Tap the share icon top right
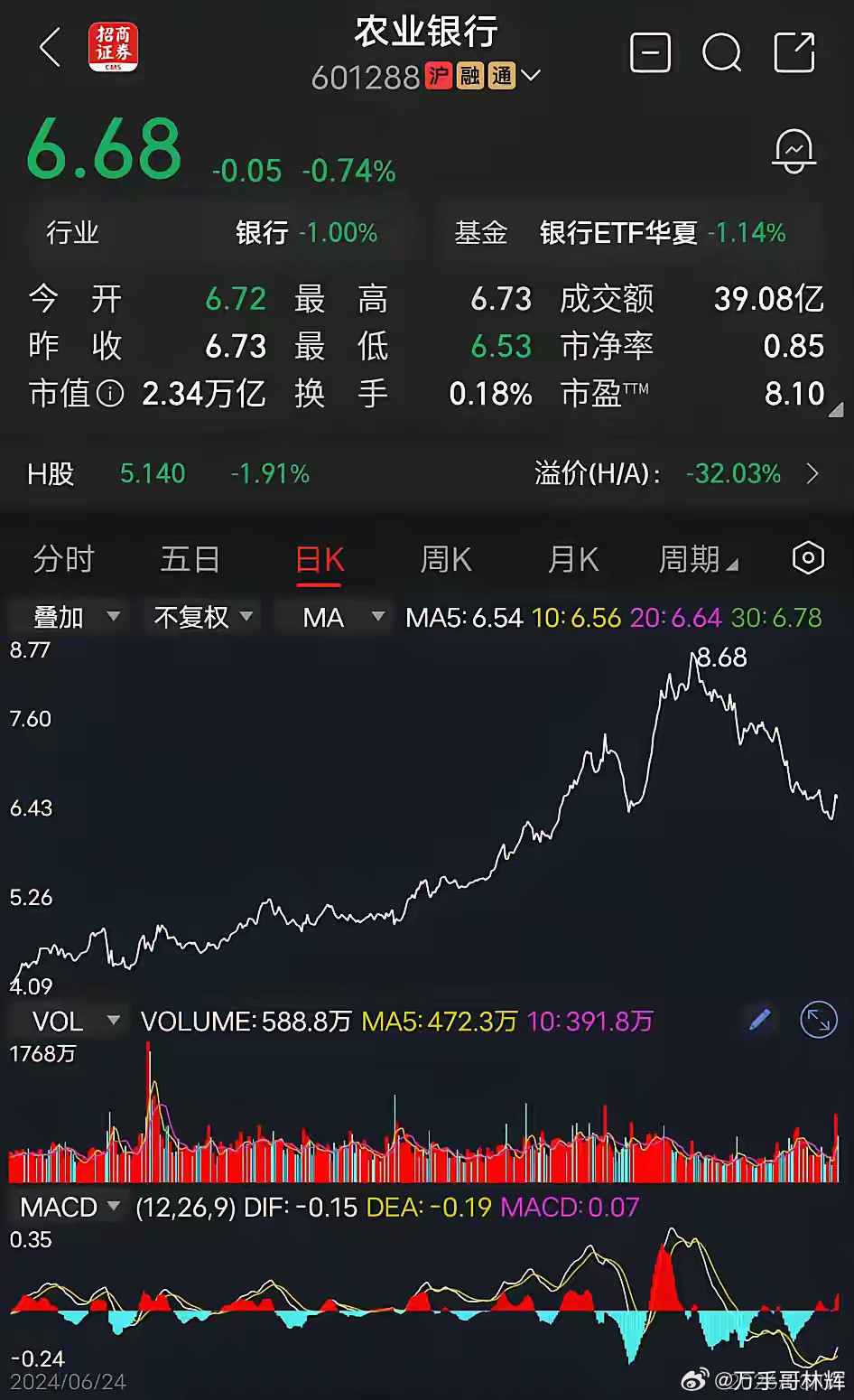The image size is (854, 1400). click(x=794, y=54)
